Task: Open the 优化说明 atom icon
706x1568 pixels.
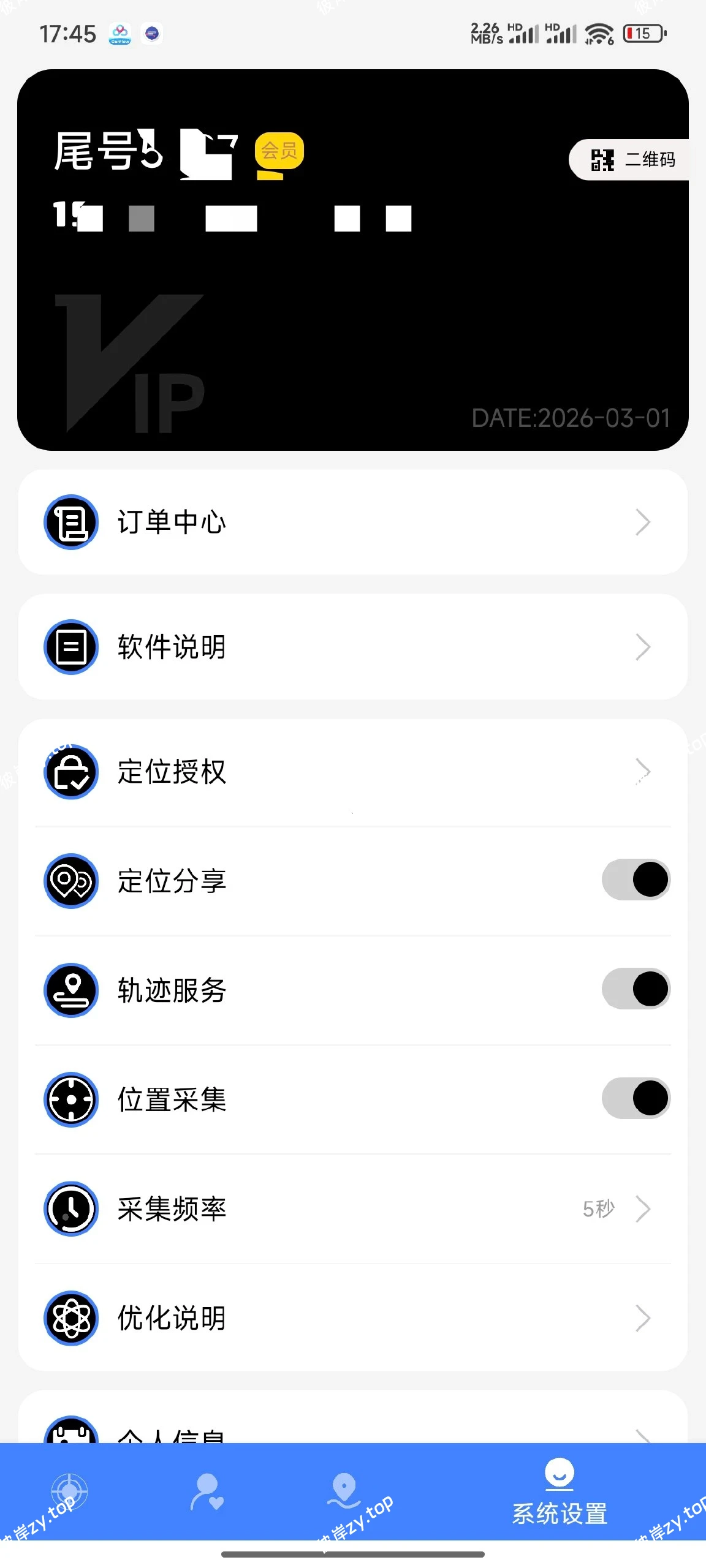Action: pyautogui.click(x=70, y=1318)
